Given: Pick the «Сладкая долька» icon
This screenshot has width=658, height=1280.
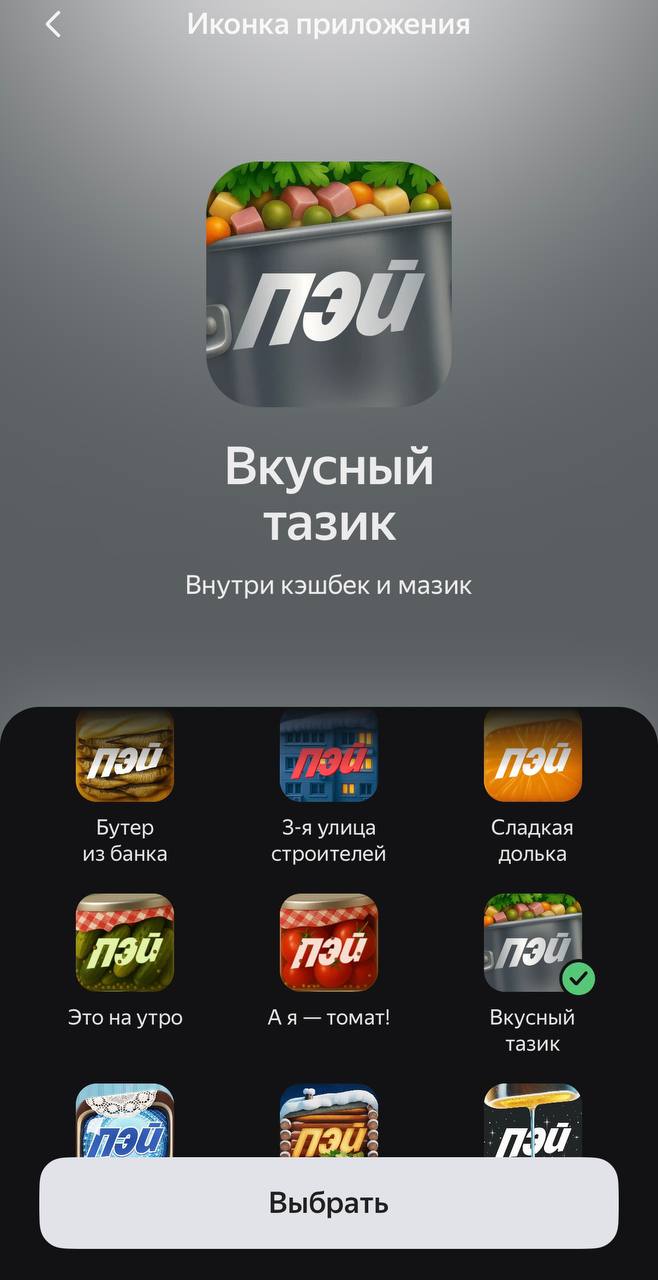Looking at the screenshot, I should click(532, 757).
